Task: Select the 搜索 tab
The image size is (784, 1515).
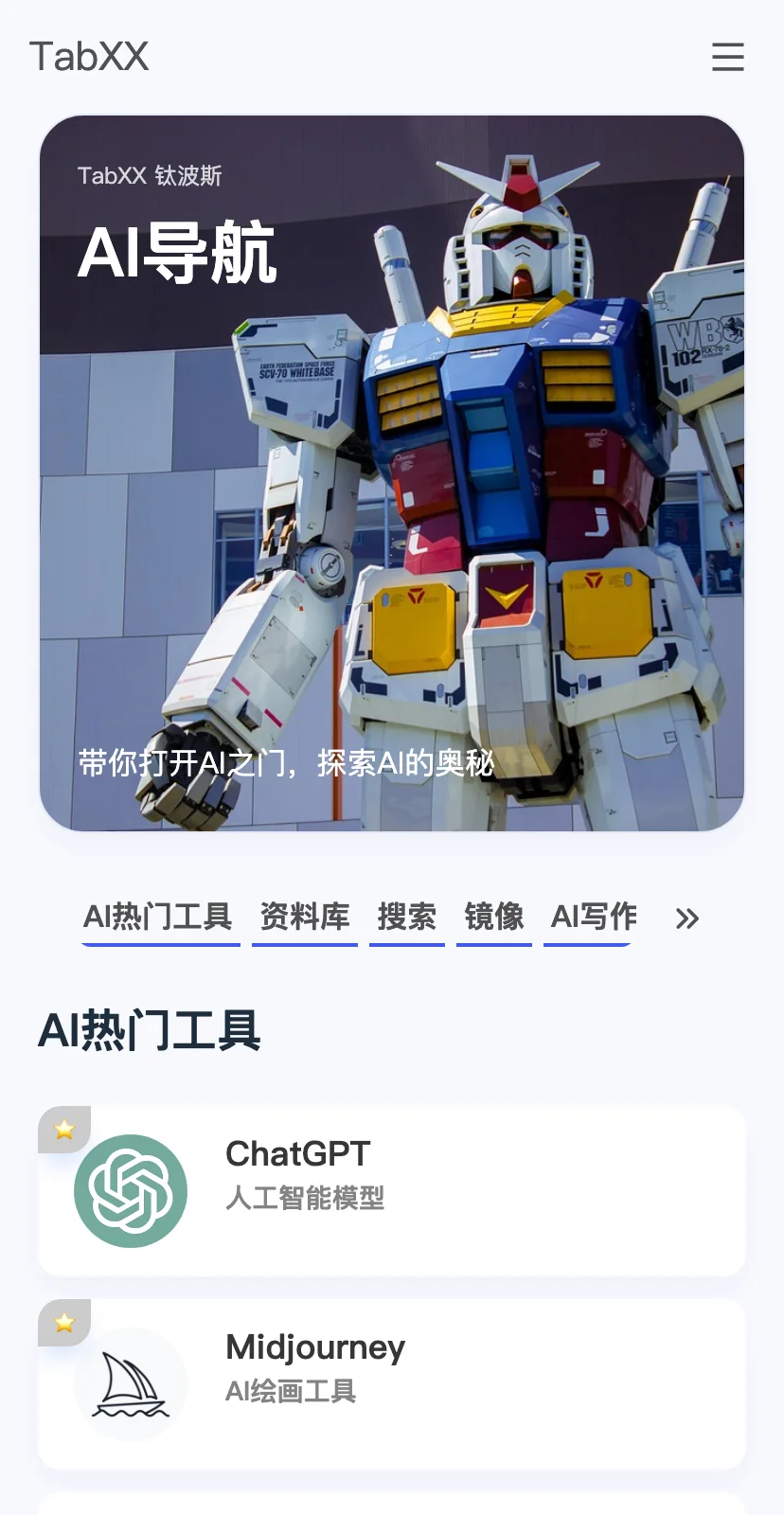Action: pos(406,917)
